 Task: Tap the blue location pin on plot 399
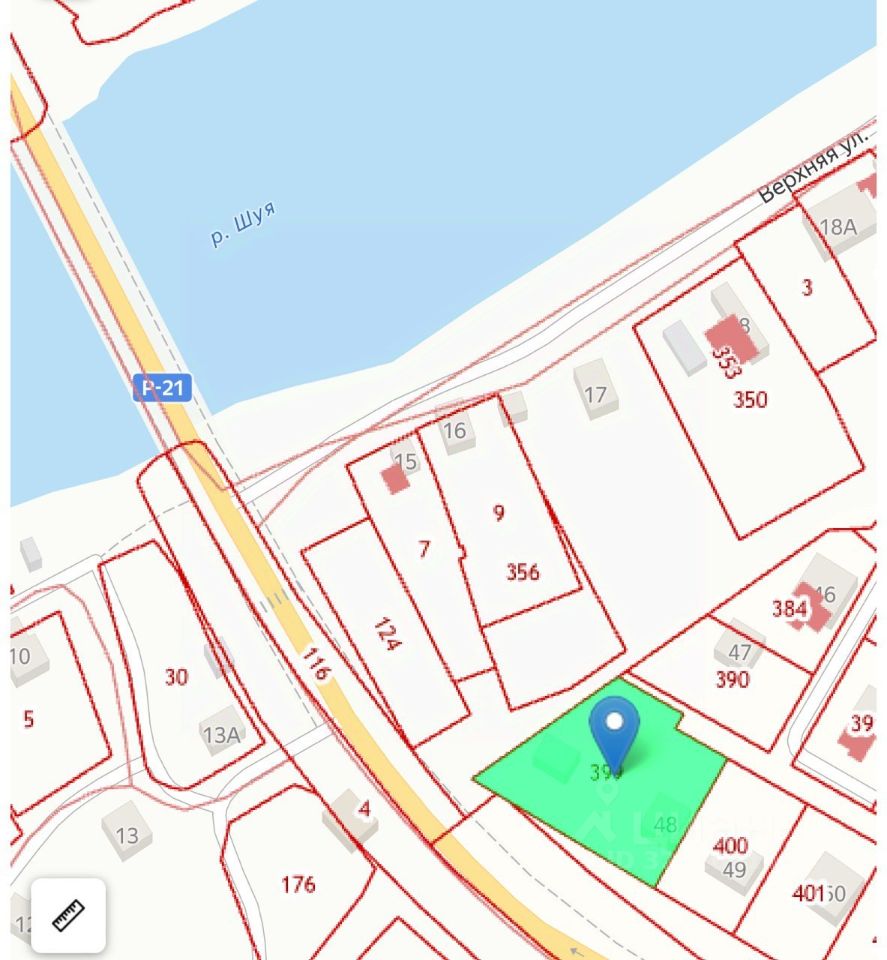click(x=614, y=728)
